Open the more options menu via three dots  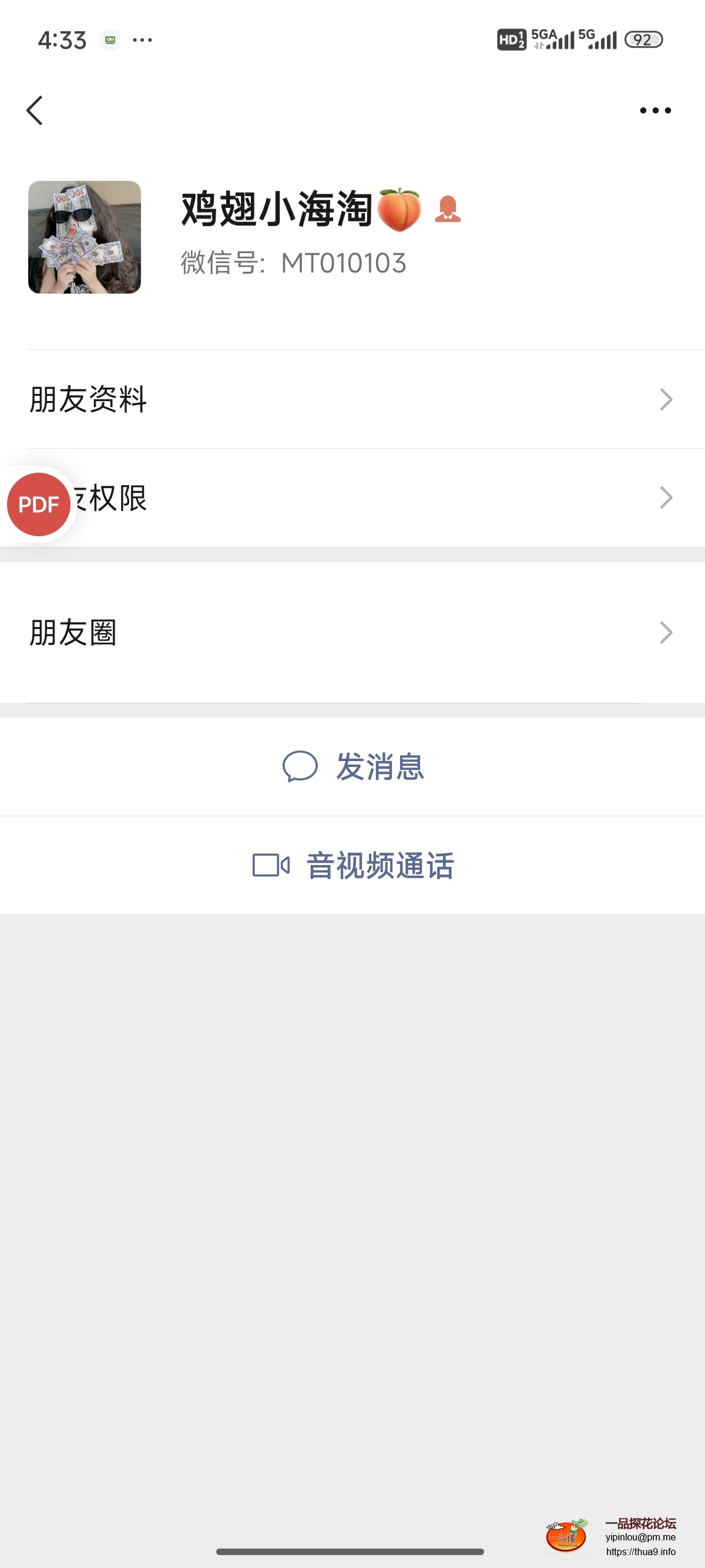(656, 110)
